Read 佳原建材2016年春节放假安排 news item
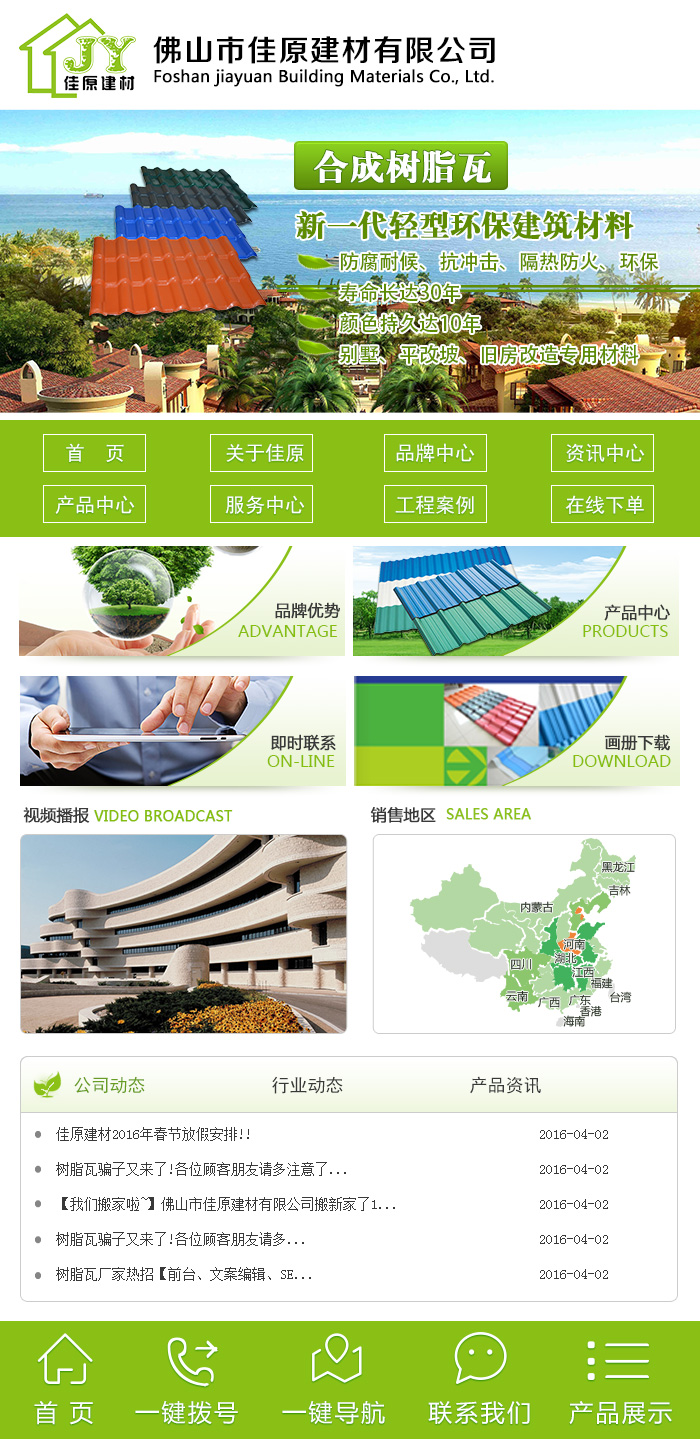This screenshot has width=700, height=1439. pyautogui.click(x=154, y=1135)
